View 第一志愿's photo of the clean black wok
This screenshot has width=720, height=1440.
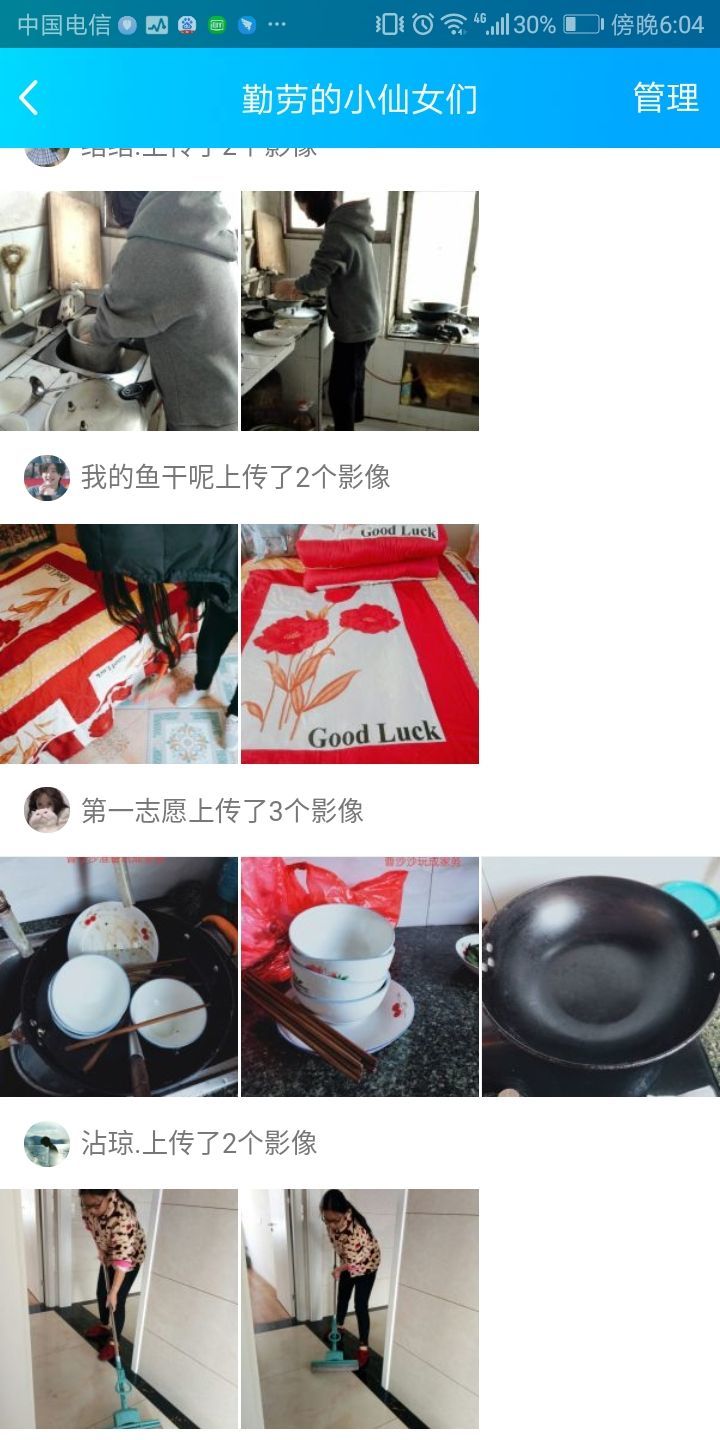pos(600,976)
